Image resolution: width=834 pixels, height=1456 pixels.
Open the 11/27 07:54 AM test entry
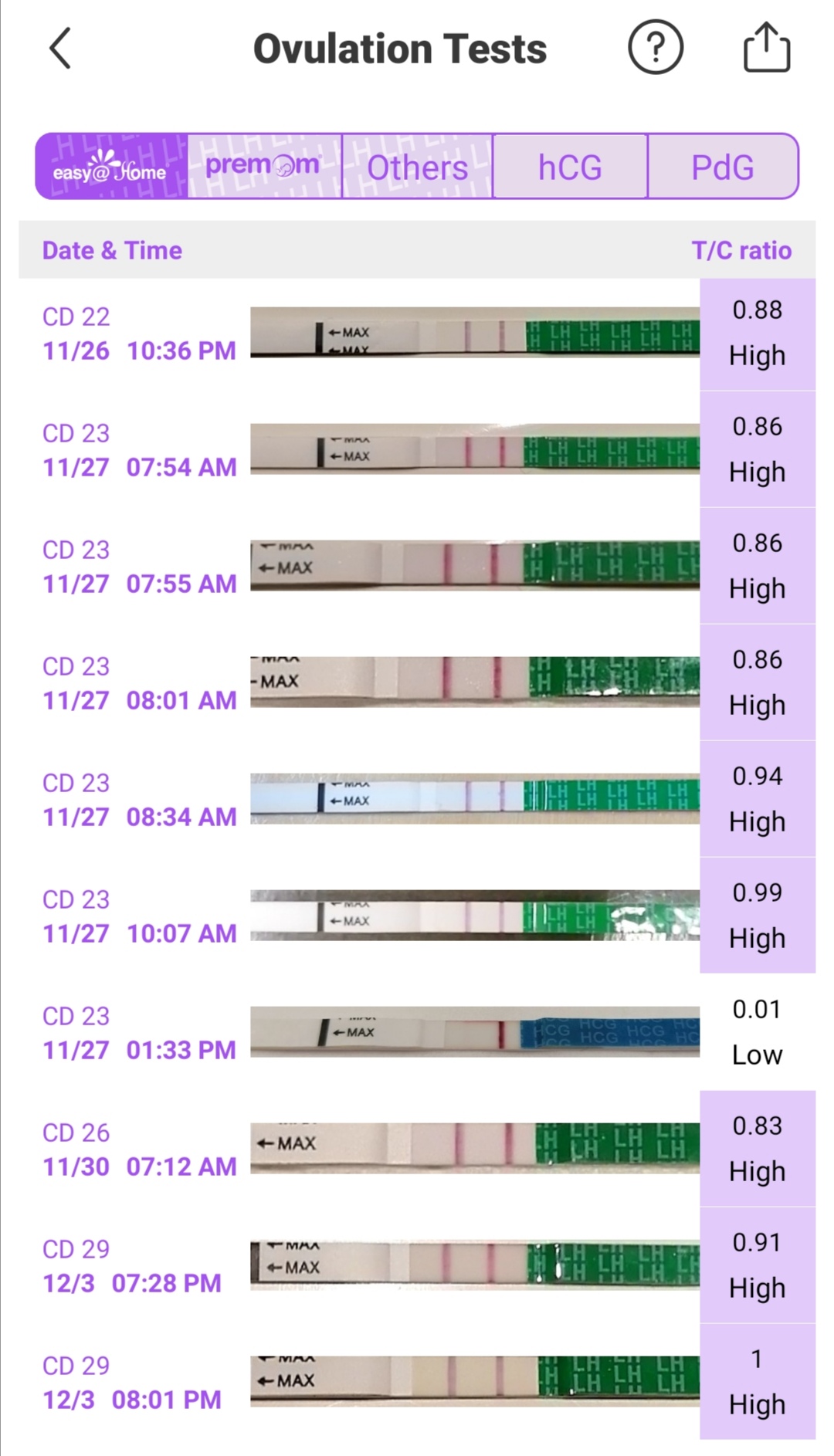pos(417,451)
